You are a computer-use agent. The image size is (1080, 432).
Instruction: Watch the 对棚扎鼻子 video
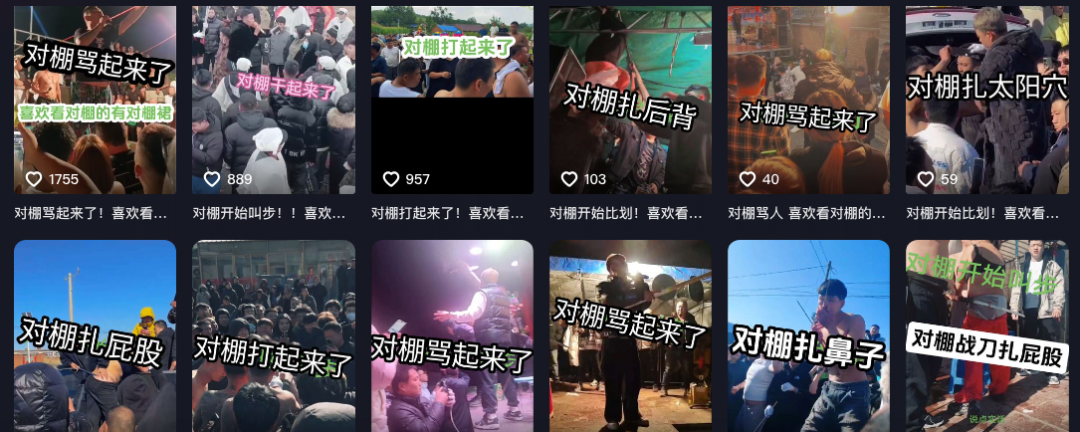pyautogui.click(x=808, y=336)
